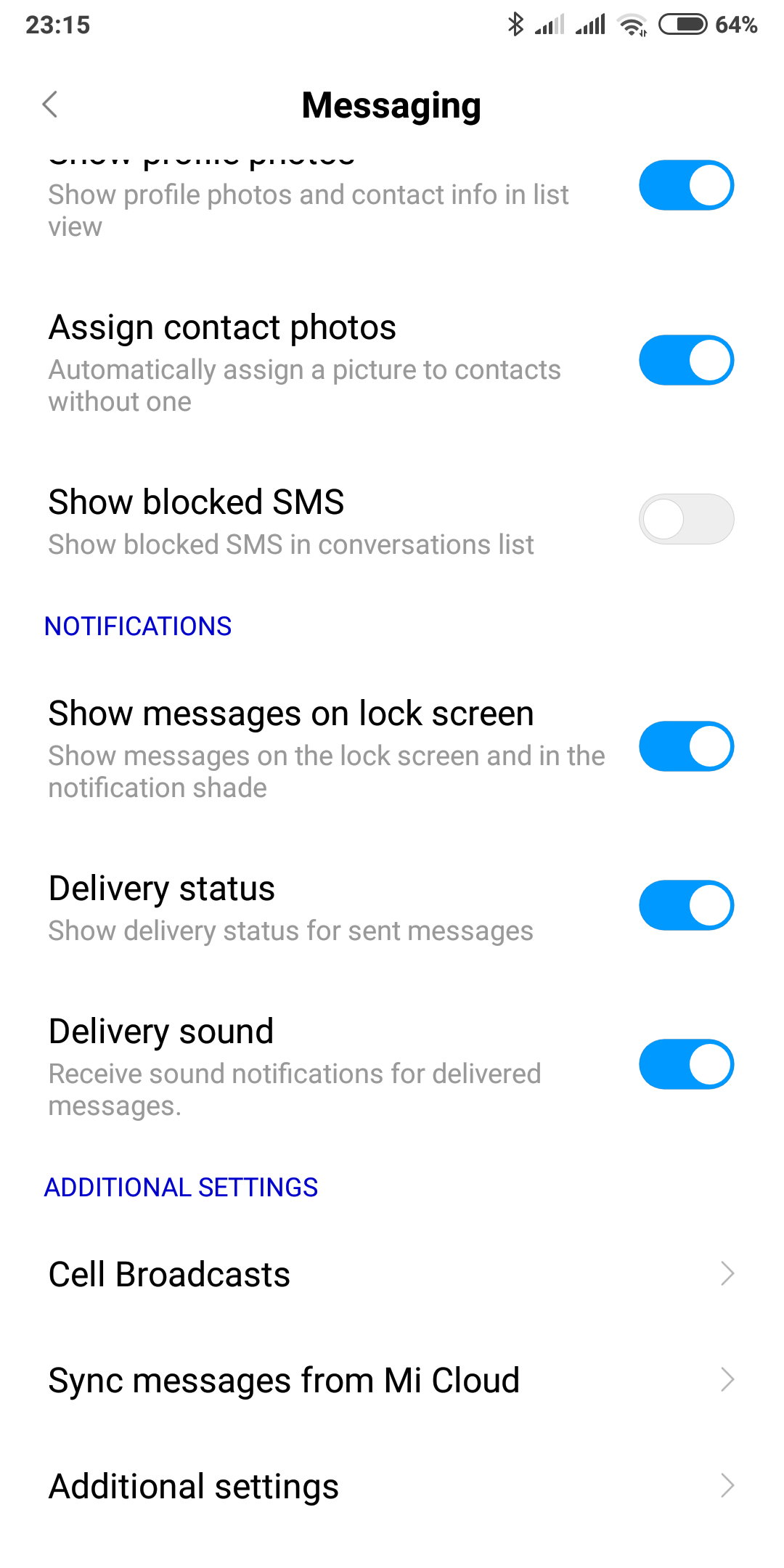
Task: Turn off the Show profile photos switch
Action: [x=686, y=185]
